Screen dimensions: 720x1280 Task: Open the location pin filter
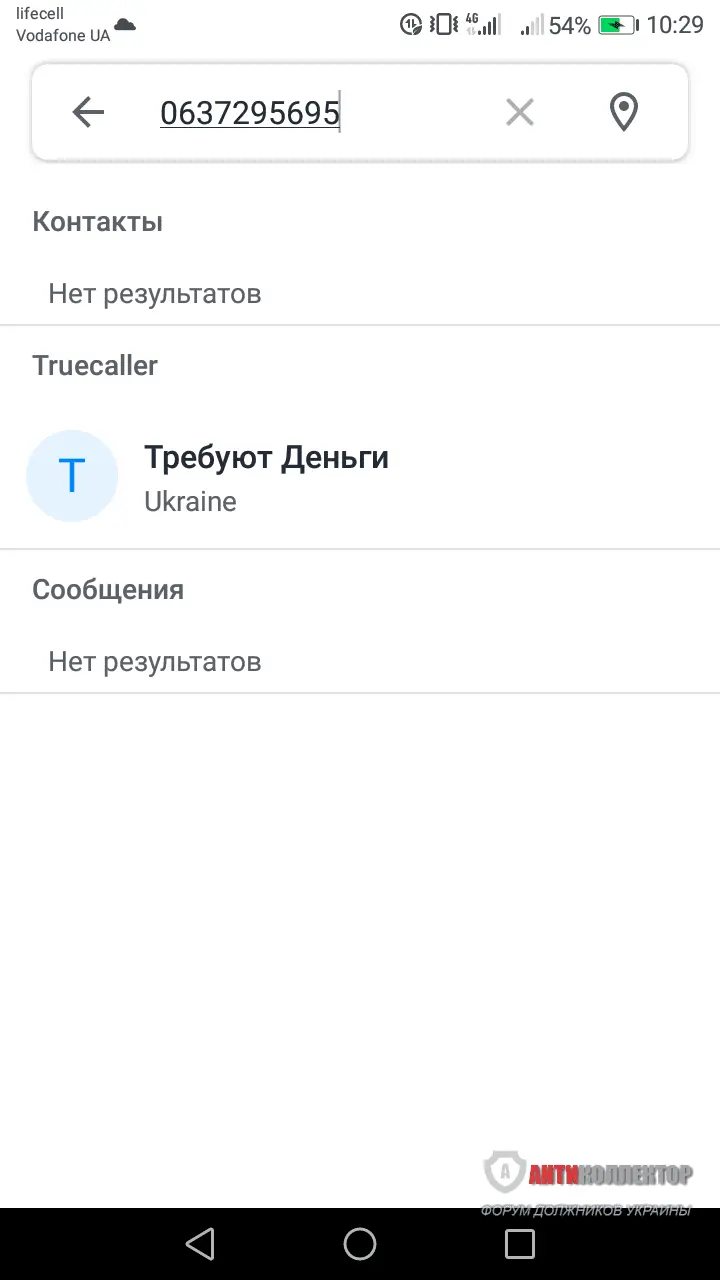(x=624, y=112)
